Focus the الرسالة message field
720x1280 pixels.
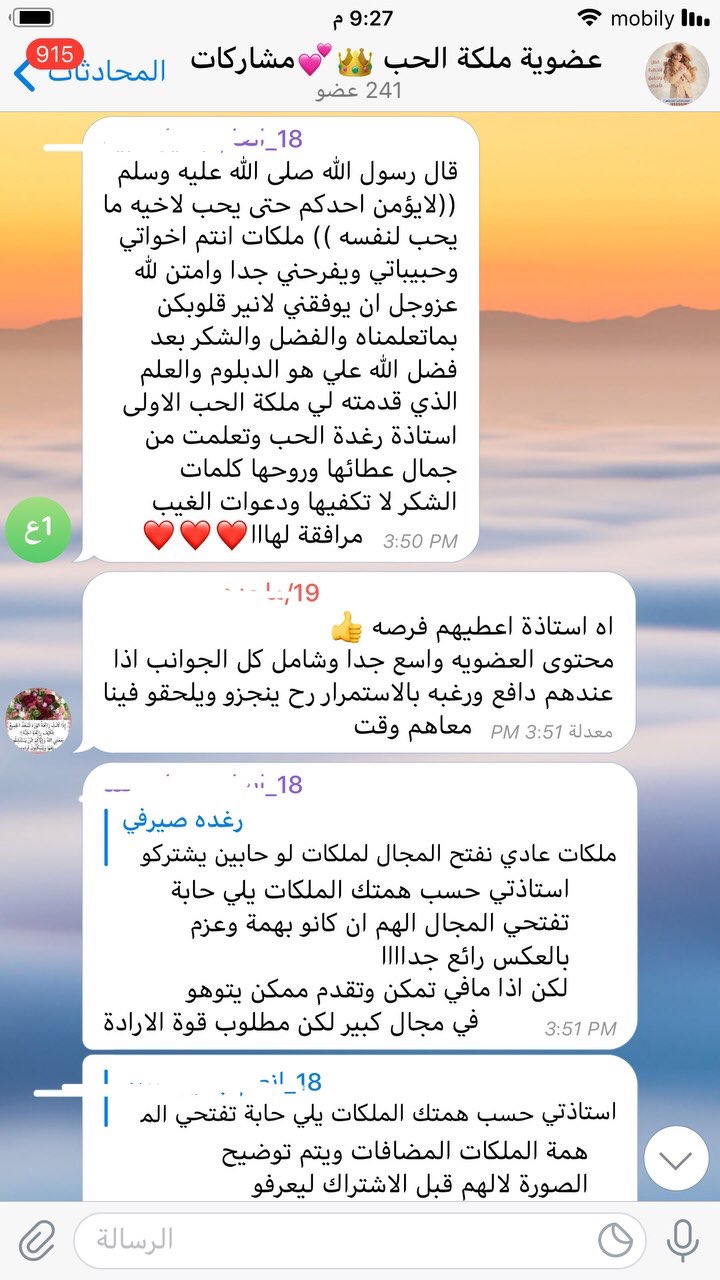click(x=330, y=1240)
